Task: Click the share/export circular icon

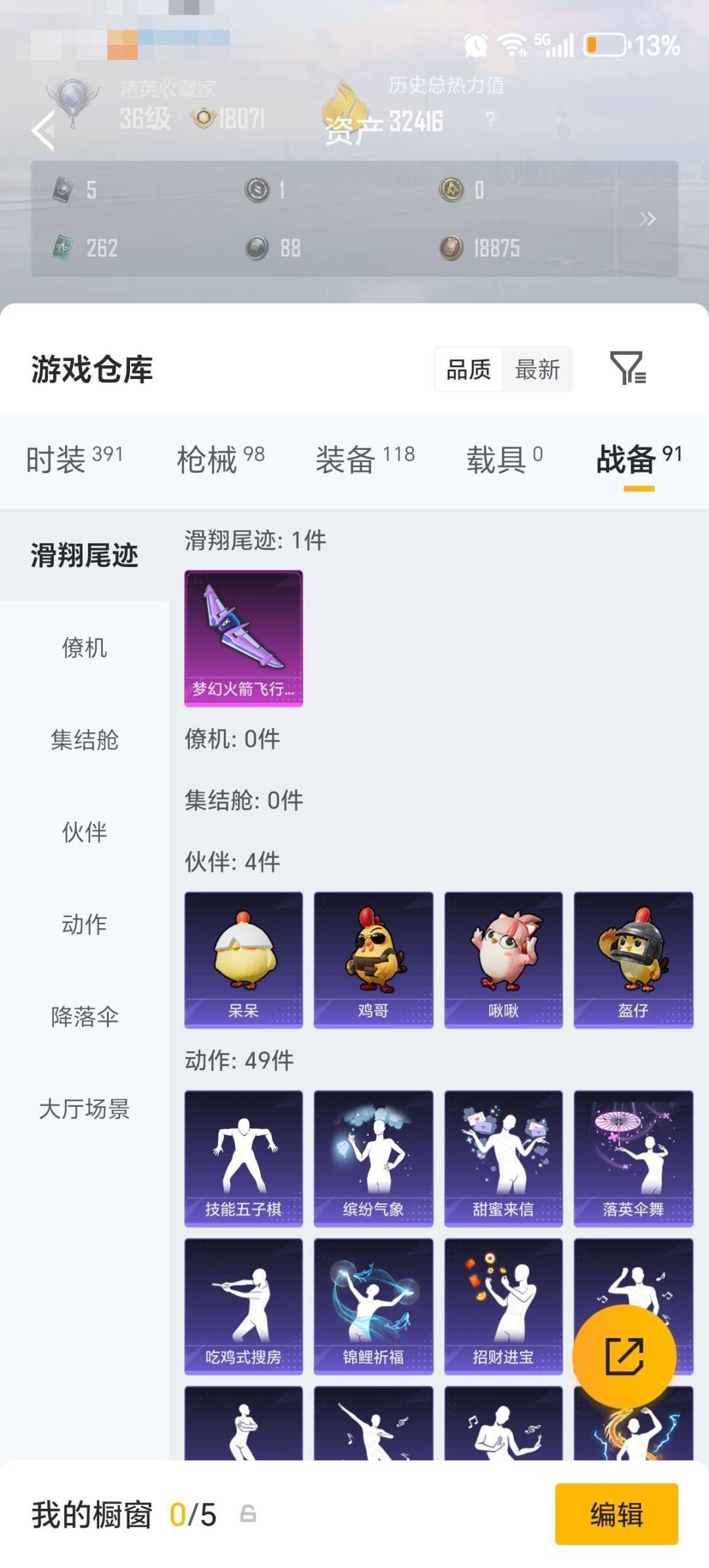Action: click(626, 1355)
